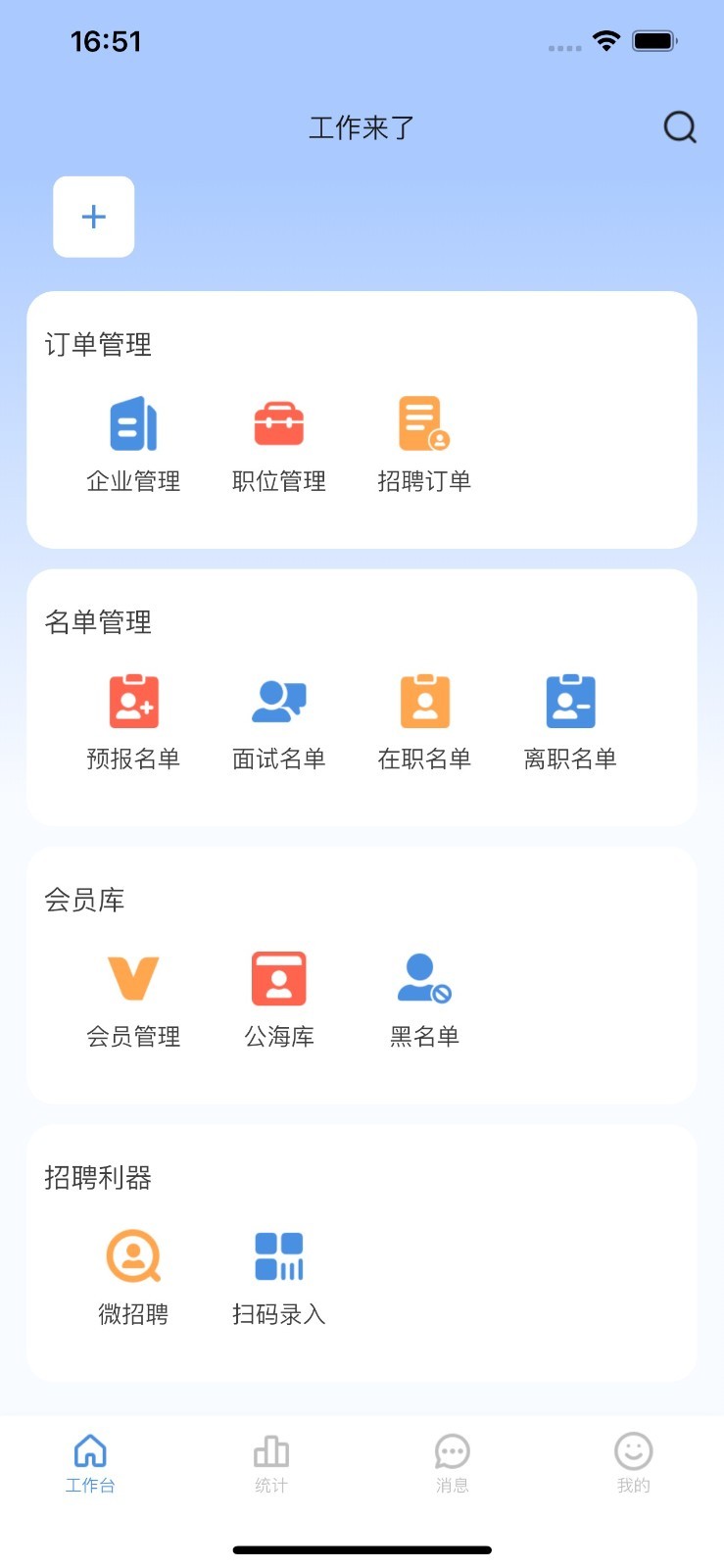
Task: Go to 招聘订单 recruitment orders
Action: (x=424, y=442)
